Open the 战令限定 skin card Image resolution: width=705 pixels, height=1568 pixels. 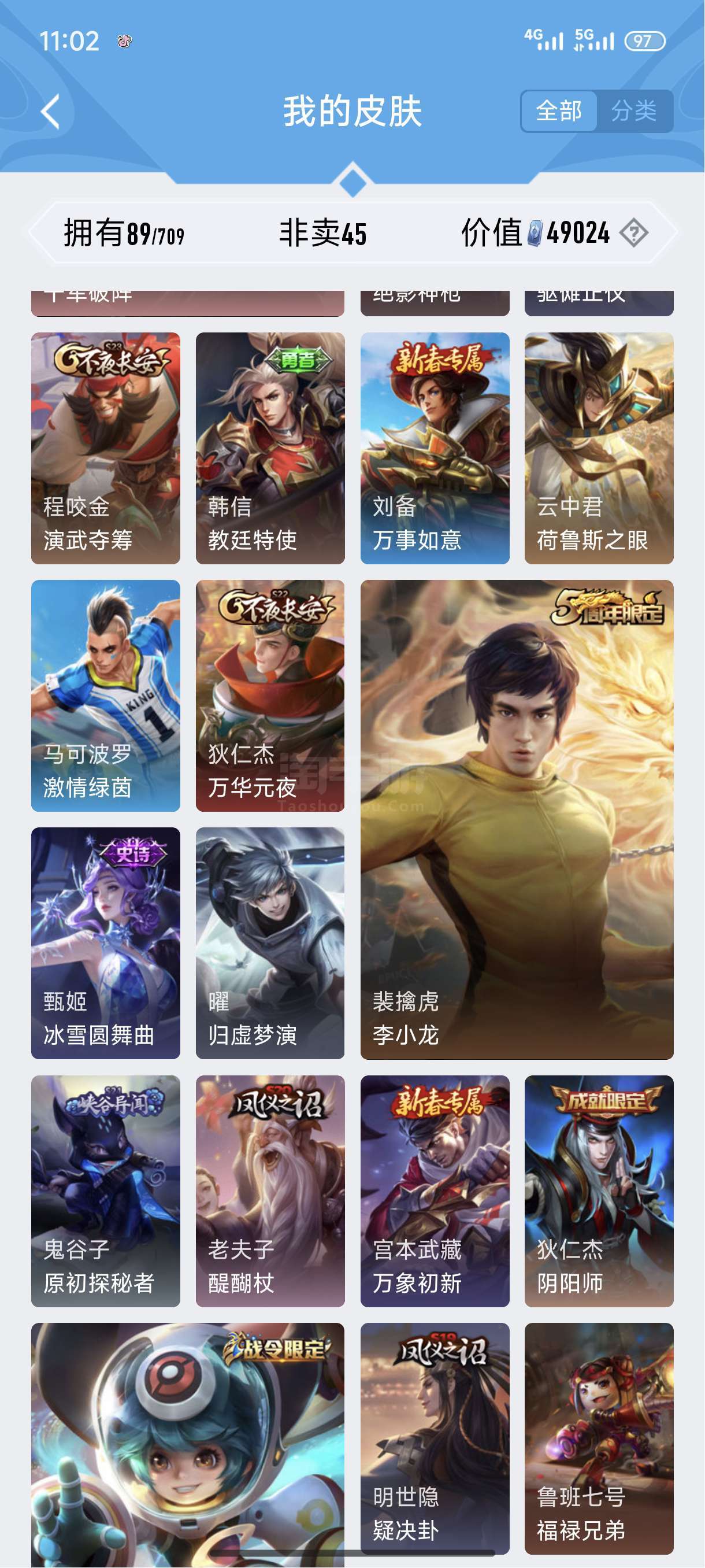(x=188, y=1445)
